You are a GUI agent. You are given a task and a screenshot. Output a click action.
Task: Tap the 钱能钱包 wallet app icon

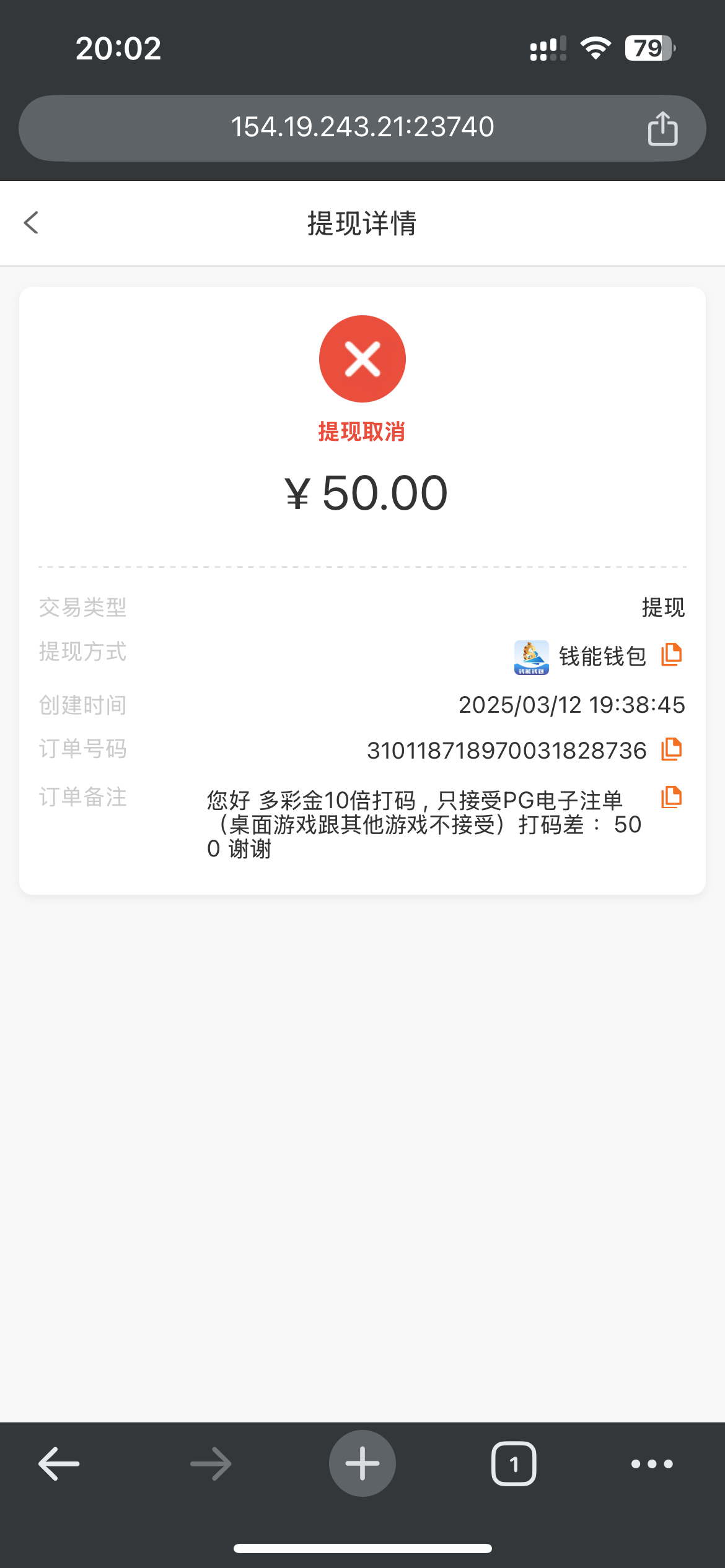pyautogui.click(x=529, y=655)
